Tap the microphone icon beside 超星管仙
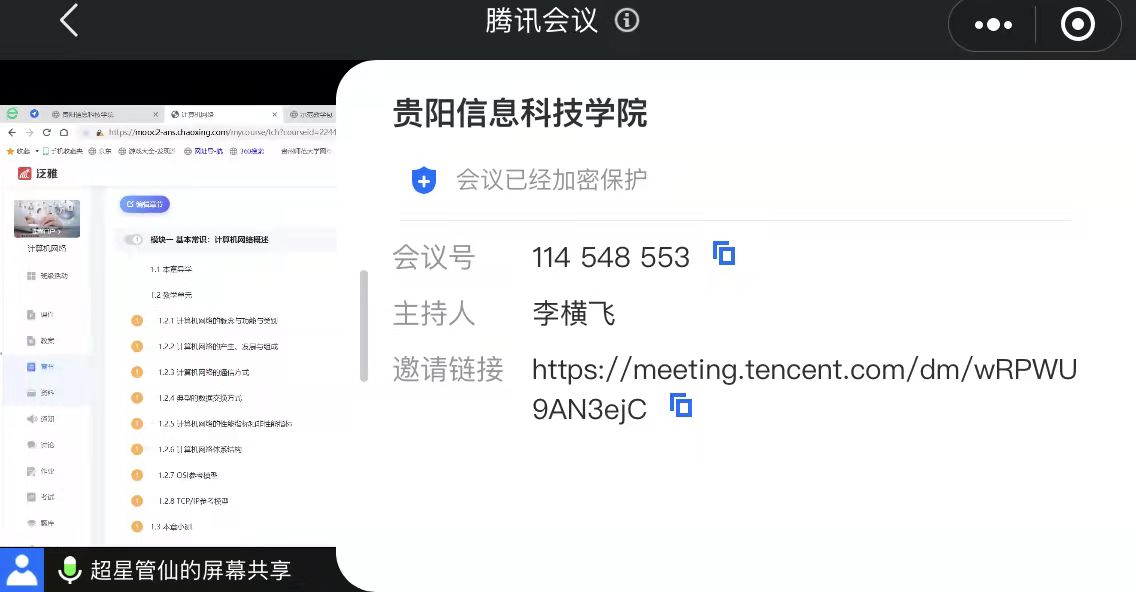The width and height of the screenshot is (1139, 593). [70, 571]
